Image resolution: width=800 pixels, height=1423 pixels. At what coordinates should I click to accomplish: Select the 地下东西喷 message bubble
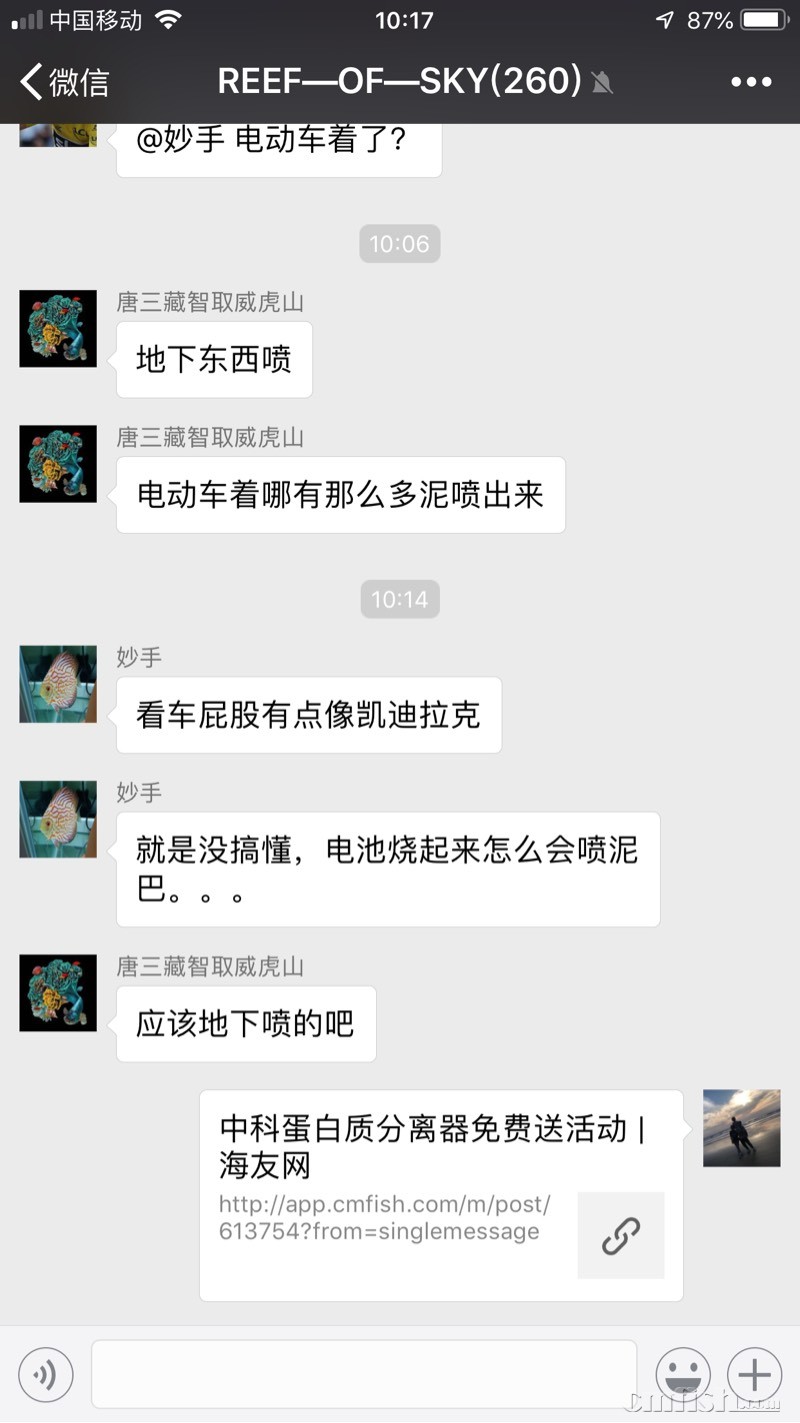click(x=213, y=360)
